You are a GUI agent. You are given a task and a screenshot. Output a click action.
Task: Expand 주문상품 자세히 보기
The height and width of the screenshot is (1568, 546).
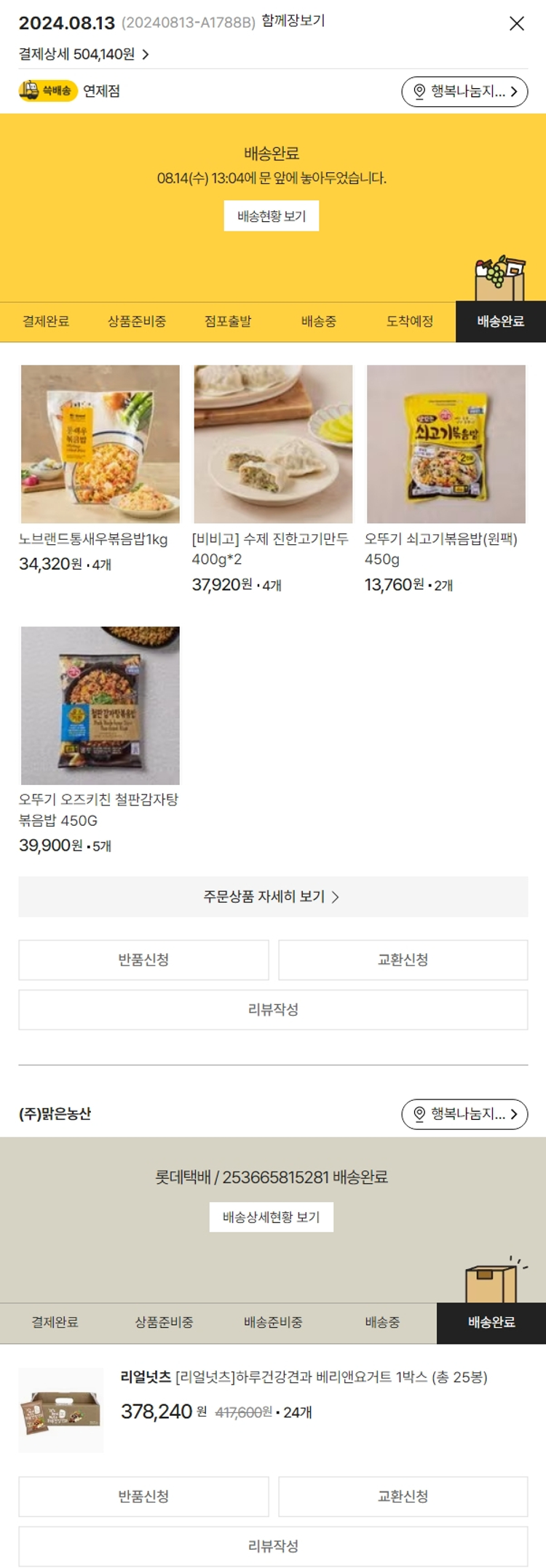(272, 896)
